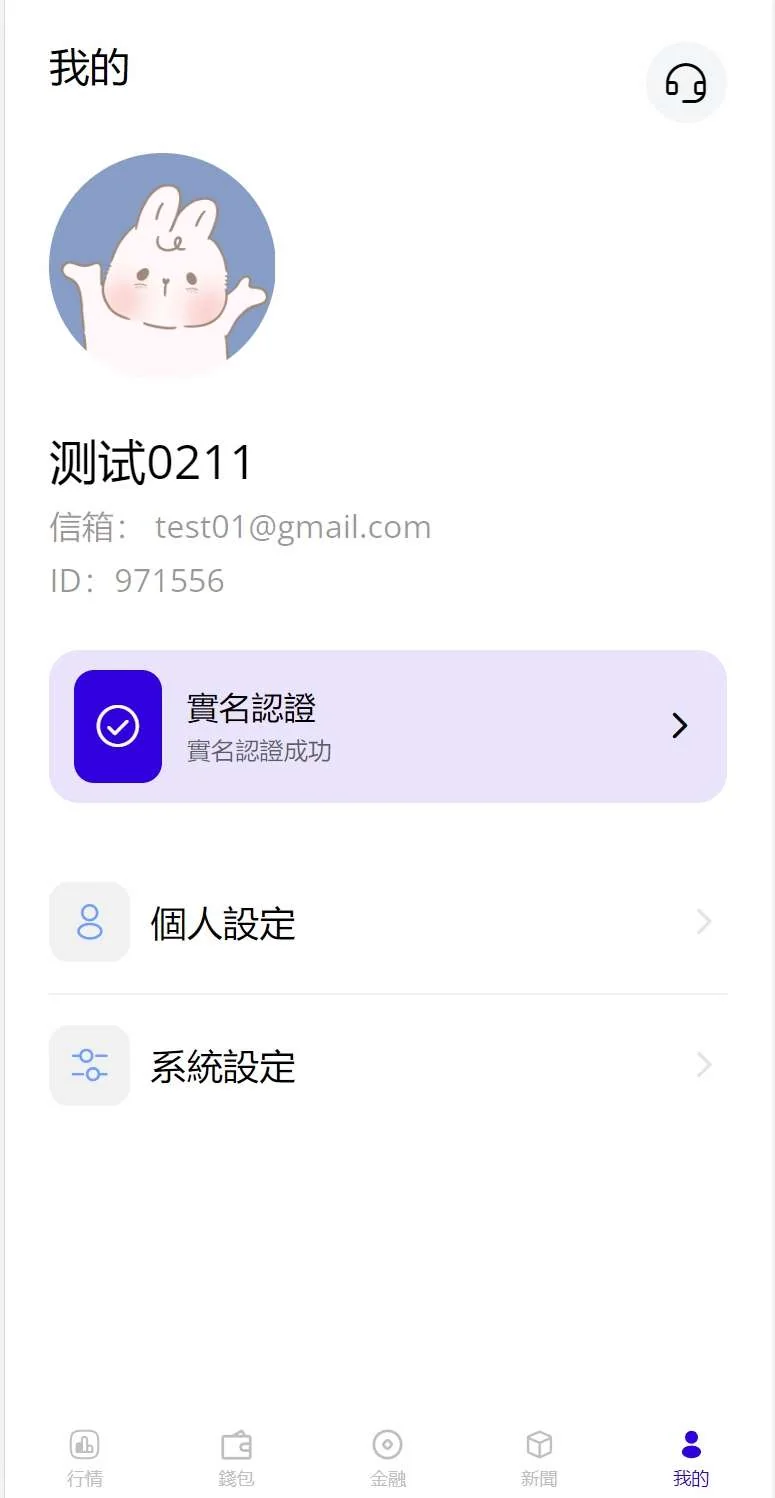Tap the rabbit profile avatar

click(x=162, y=265)
